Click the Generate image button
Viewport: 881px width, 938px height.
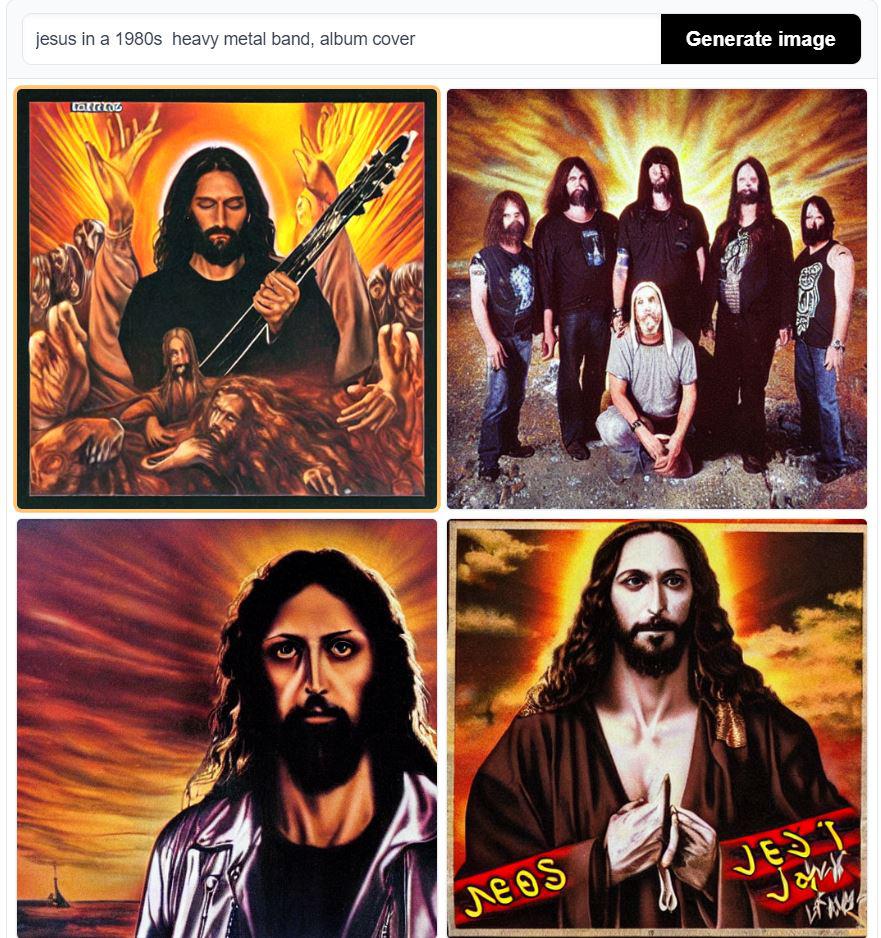760,39
